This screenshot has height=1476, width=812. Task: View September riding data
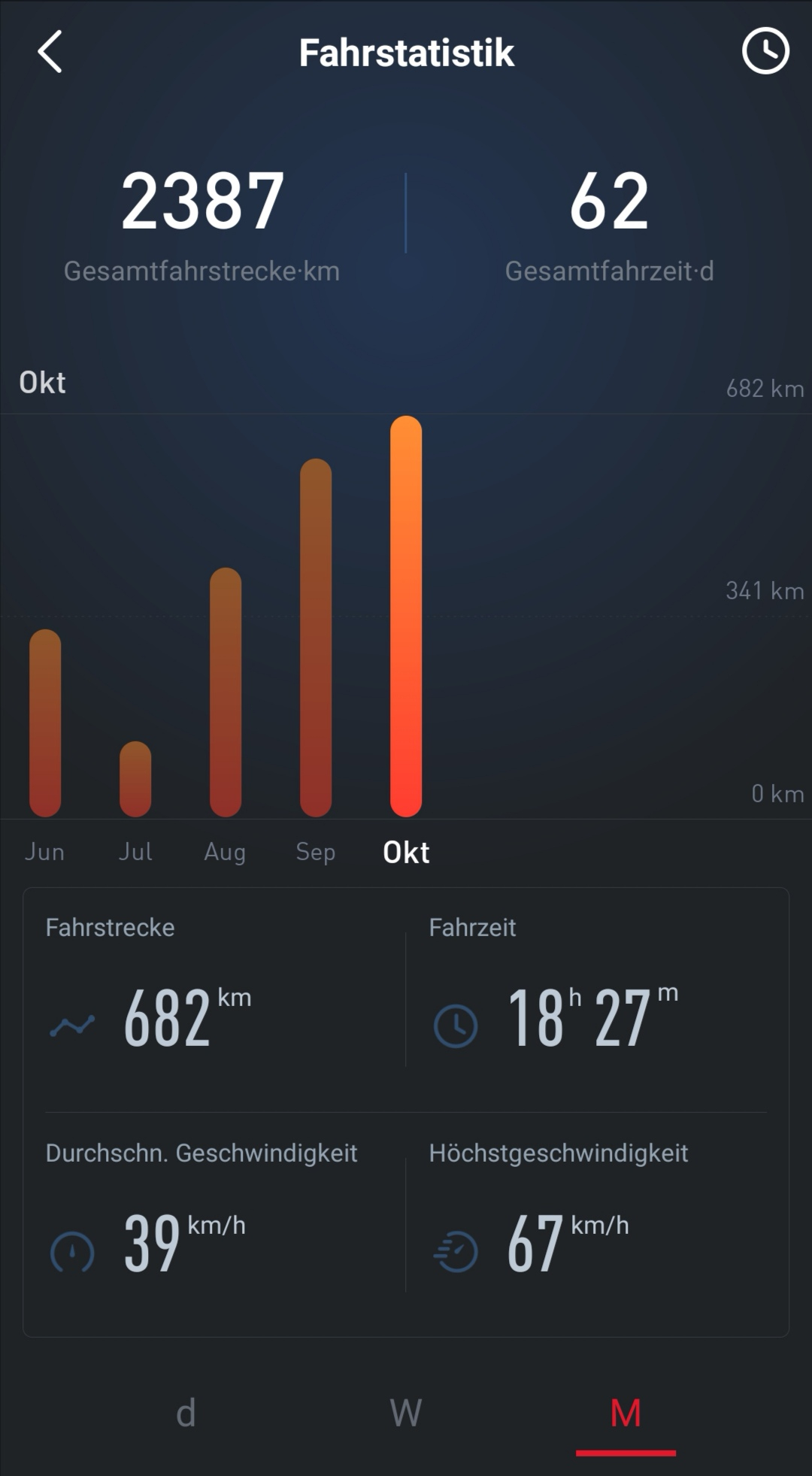(x=316, y=638)
